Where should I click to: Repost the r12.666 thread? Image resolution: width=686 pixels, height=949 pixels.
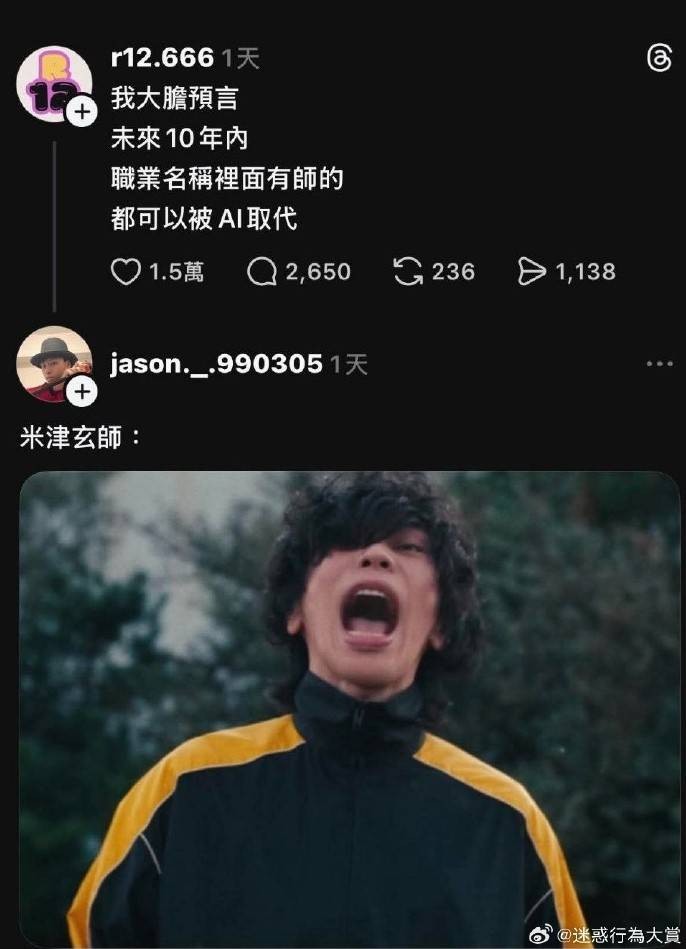pos(408,271)
